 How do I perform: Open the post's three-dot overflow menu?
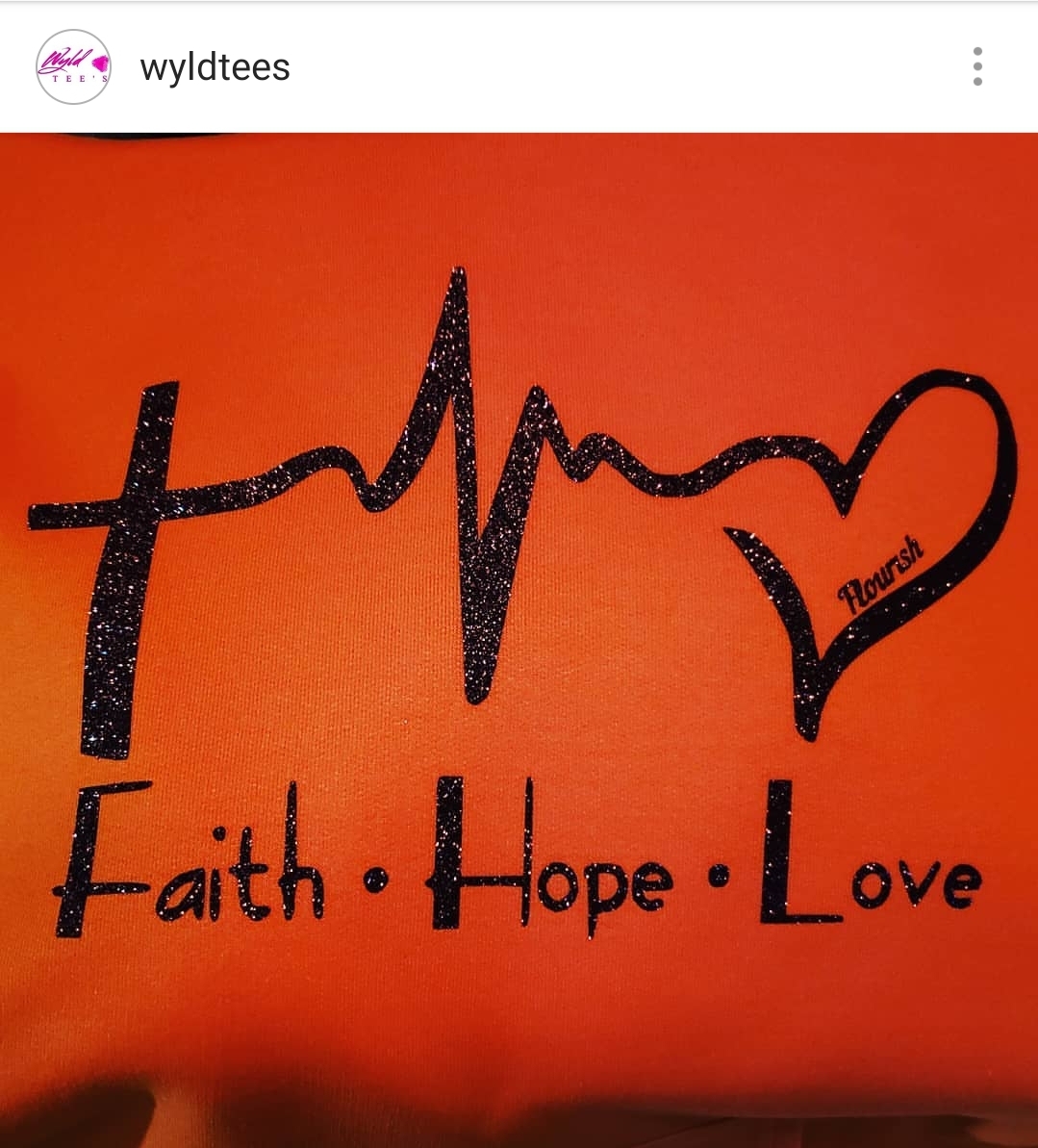point(977,67)
